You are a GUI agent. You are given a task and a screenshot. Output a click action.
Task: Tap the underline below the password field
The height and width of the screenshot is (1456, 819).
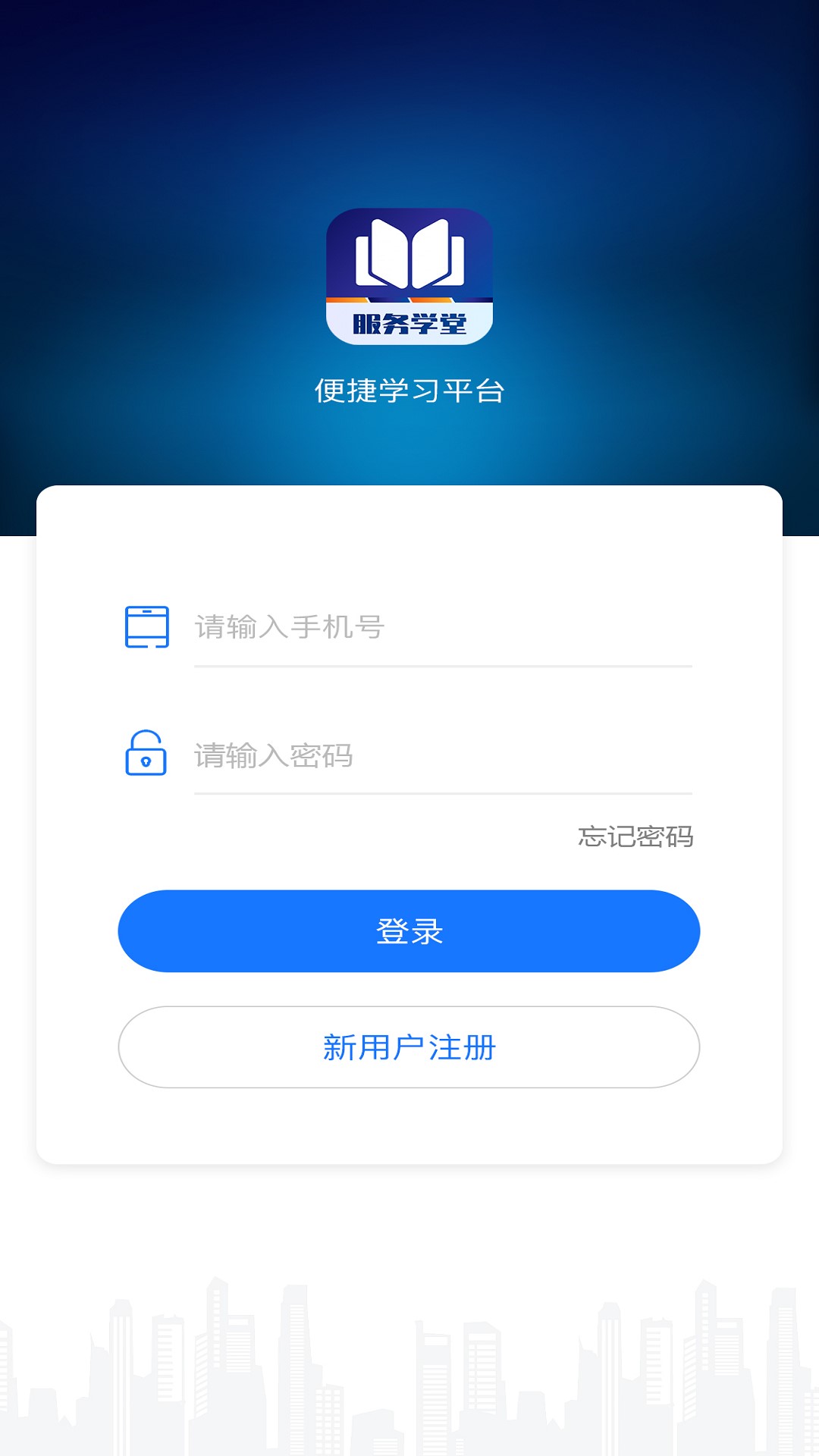(442, 795)
